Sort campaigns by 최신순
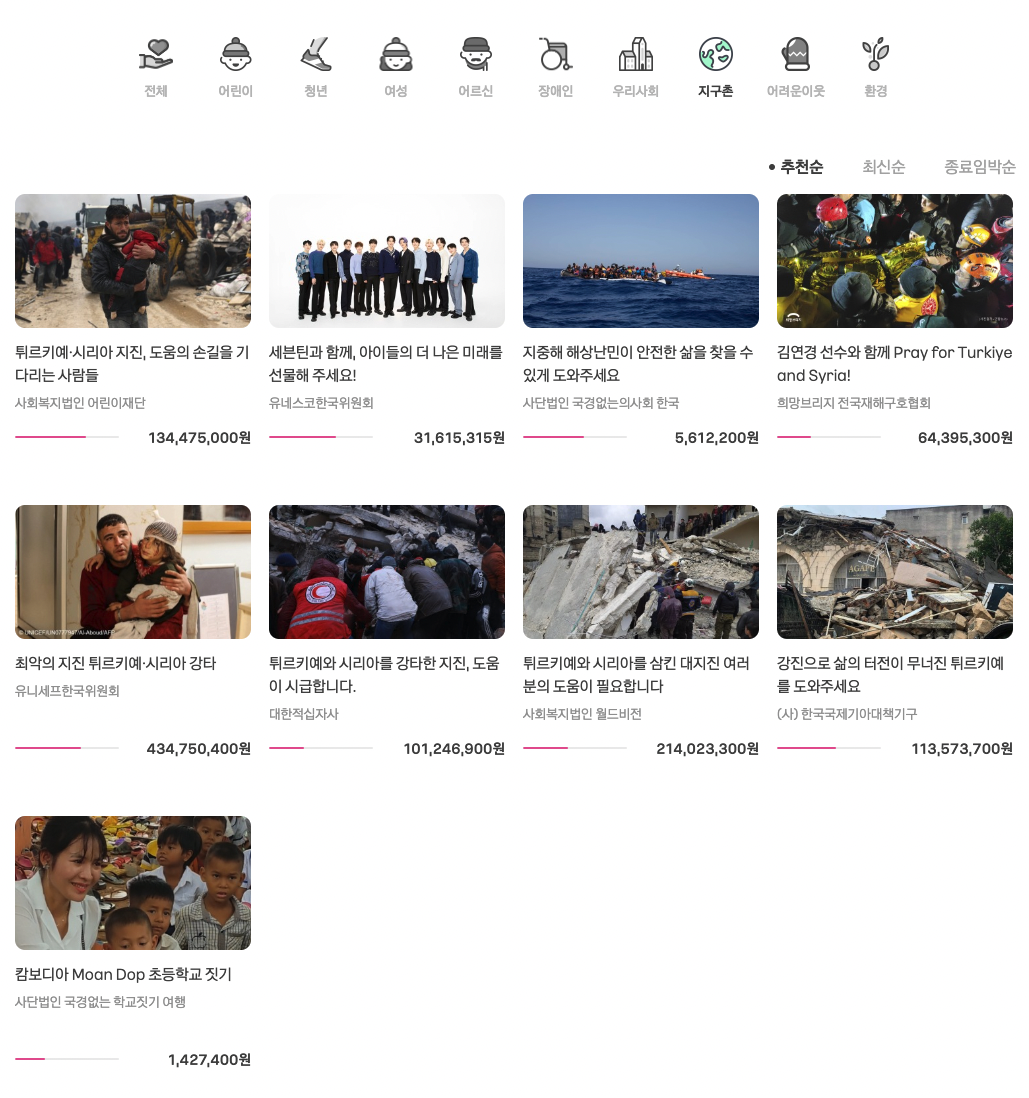The height and width of the screenshot is (1098, 1029). (x=883, y=167)
